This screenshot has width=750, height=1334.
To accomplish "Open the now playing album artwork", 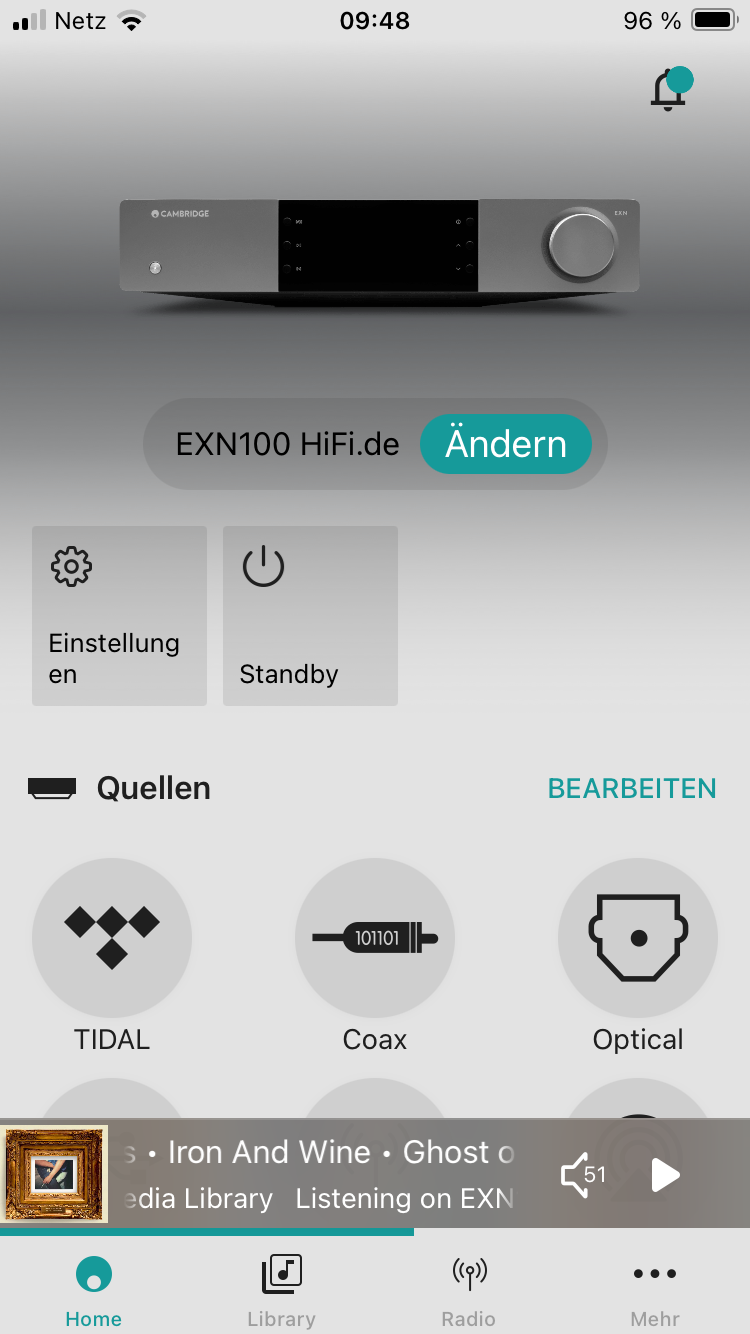I will coord(54,1174).
